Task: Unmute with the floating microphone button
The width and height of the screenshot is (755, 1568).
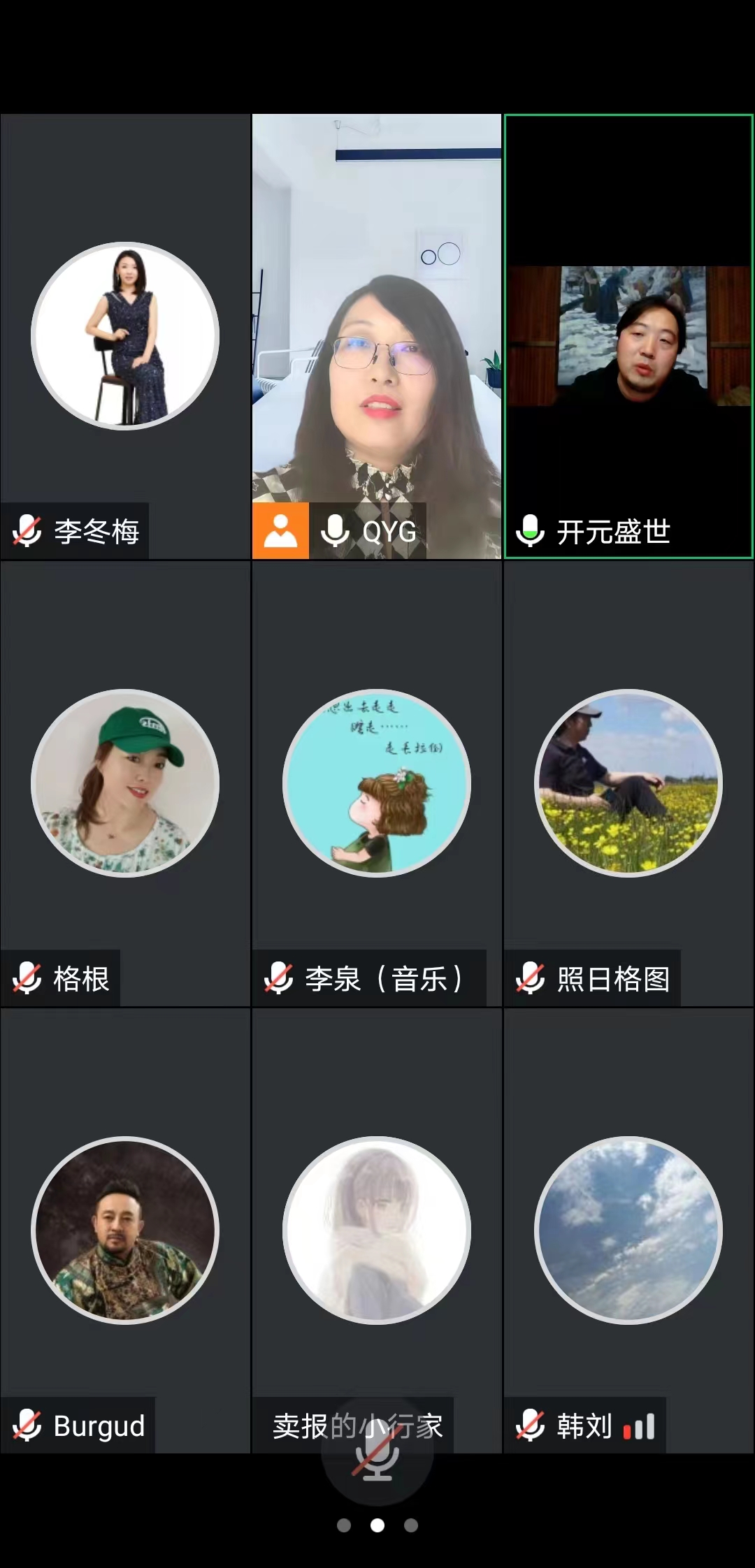Action: coord(377,1452)
